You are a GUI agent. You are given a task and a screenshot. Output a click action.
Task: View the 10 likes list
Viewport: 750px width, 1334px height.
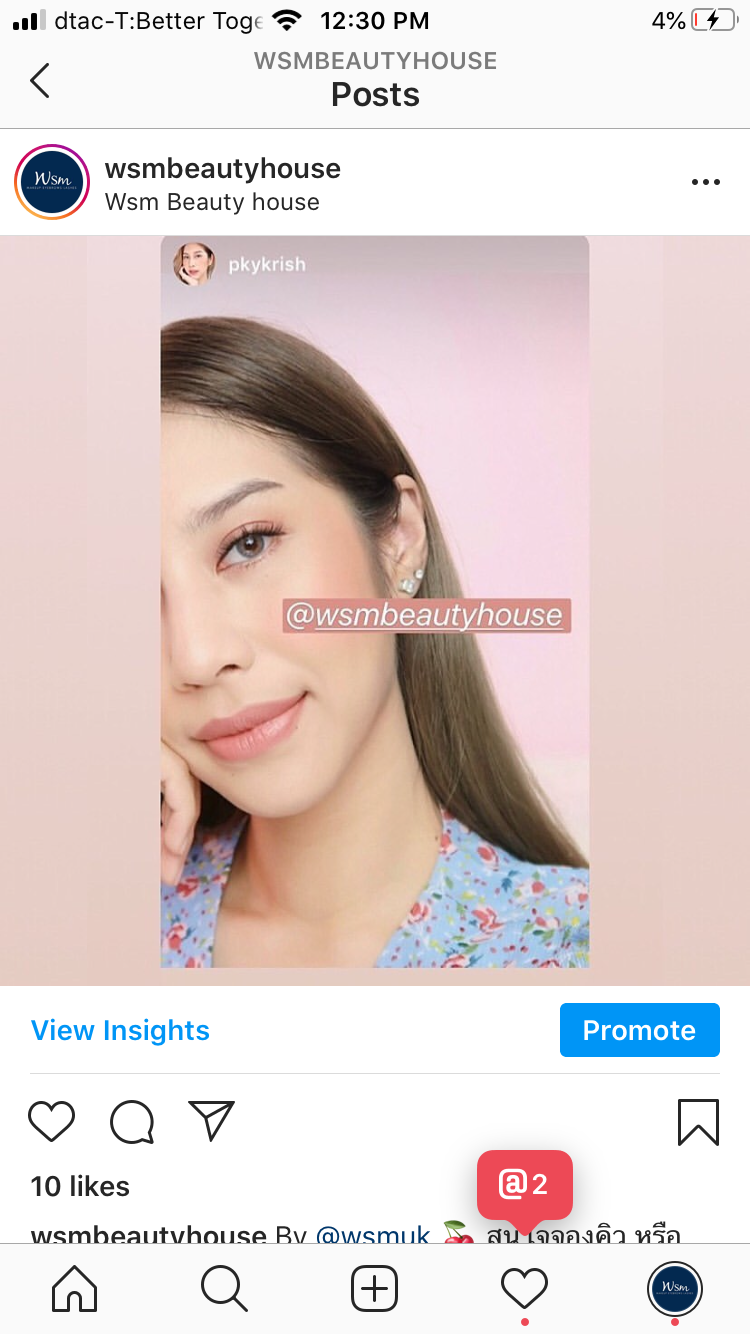click(80, 1186)
